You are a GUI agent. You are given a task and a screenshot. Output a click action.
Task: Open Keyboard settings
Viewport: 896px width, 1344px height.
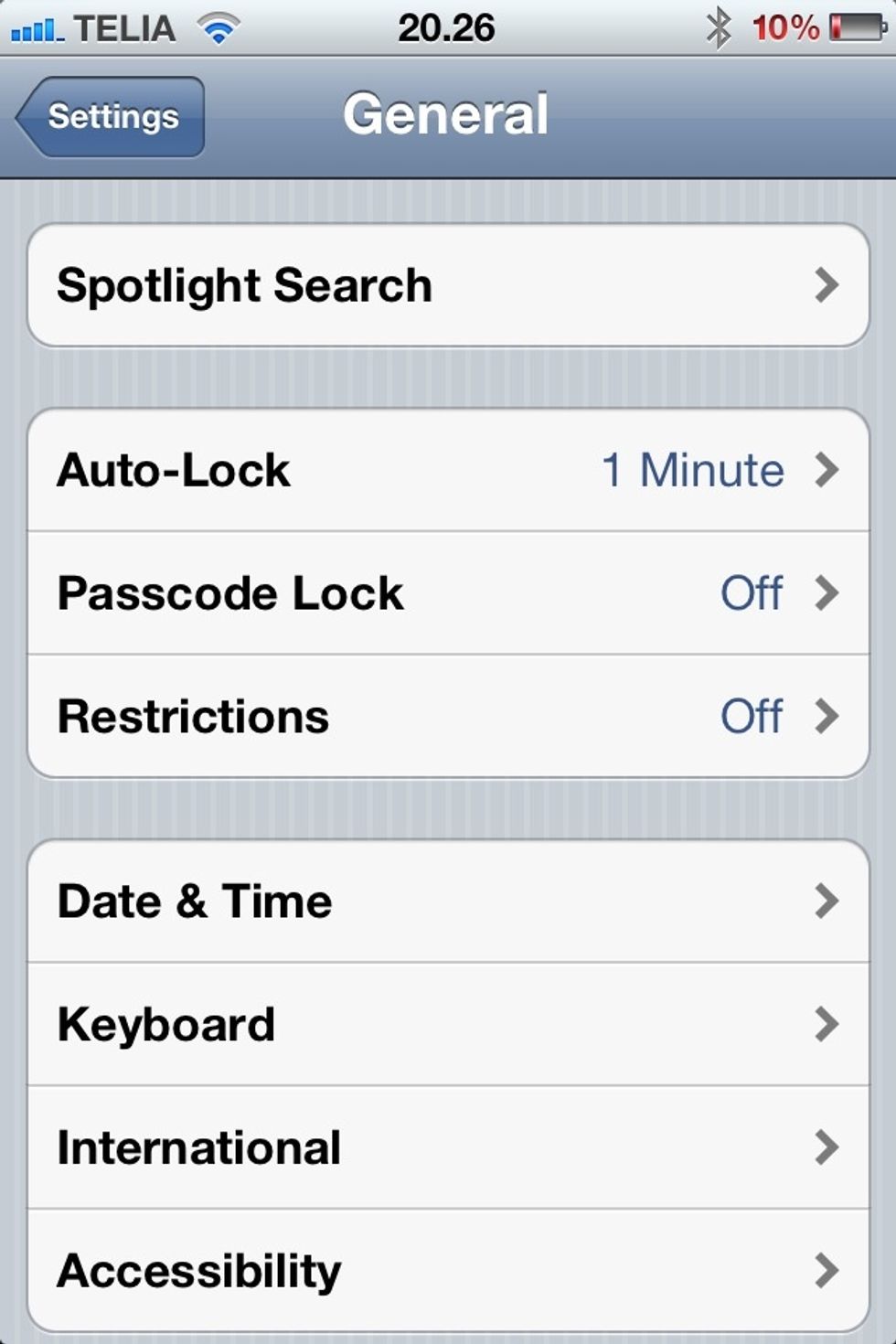[448, 1024]
